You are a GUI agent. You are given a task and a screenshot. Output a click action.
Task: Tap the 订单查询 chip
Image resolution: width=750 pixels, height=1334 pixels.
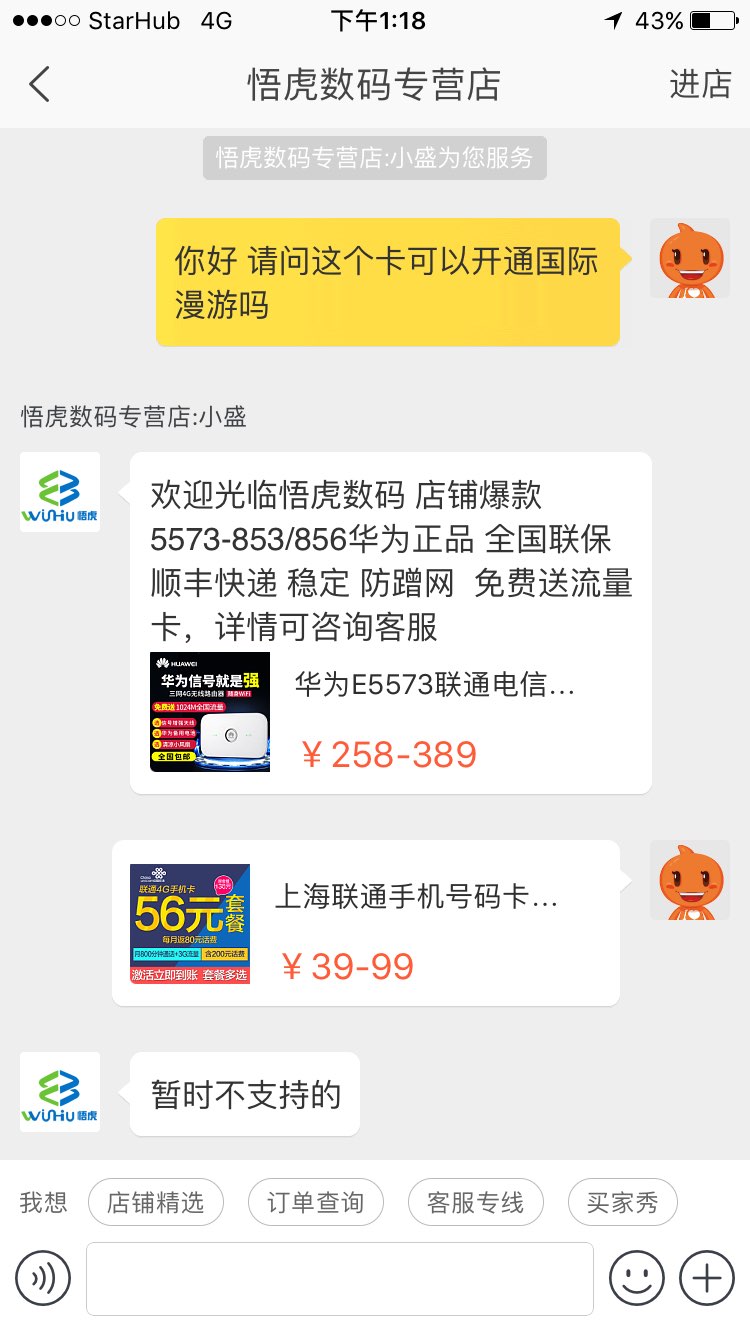(315, 1202)
